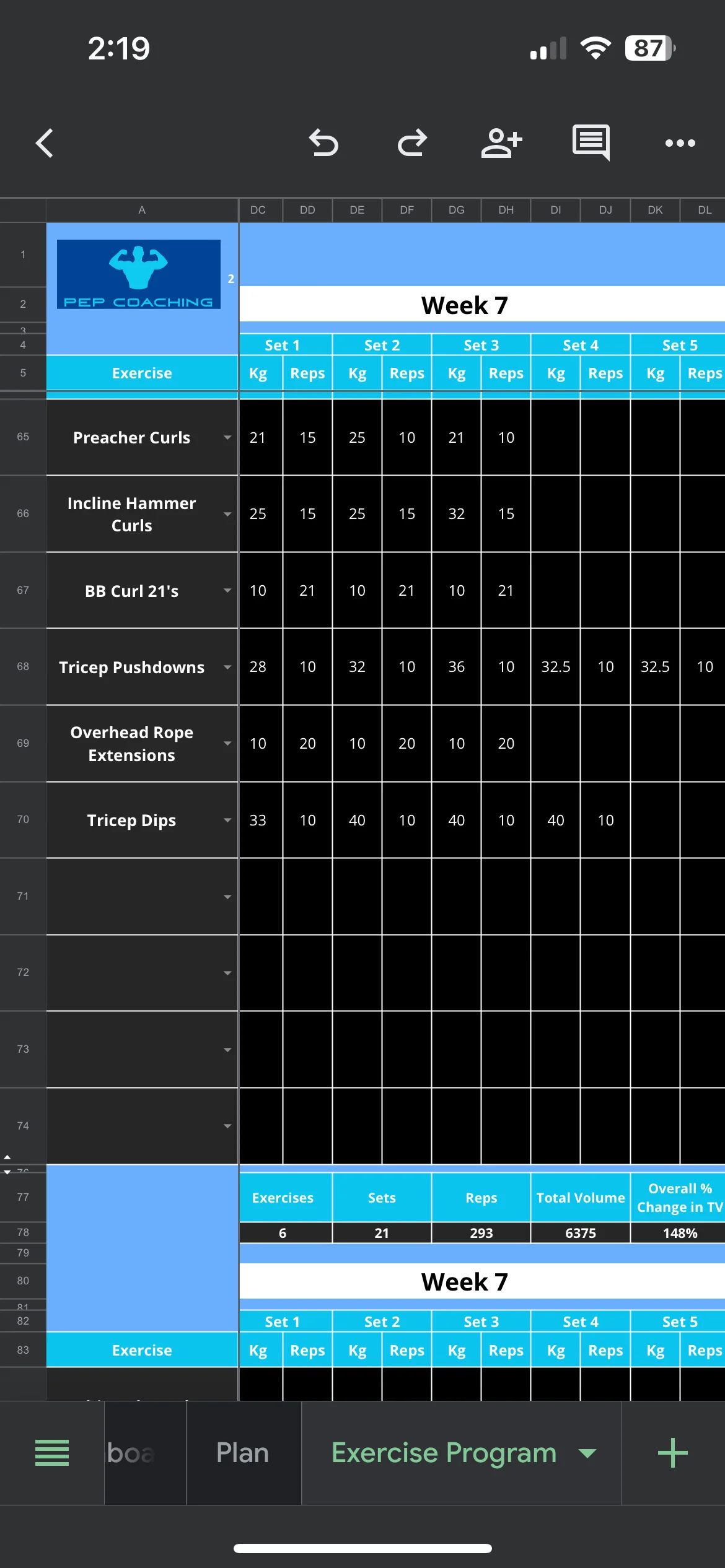Redo the last action
This screenshot has width=725, height=1568.
412,143
